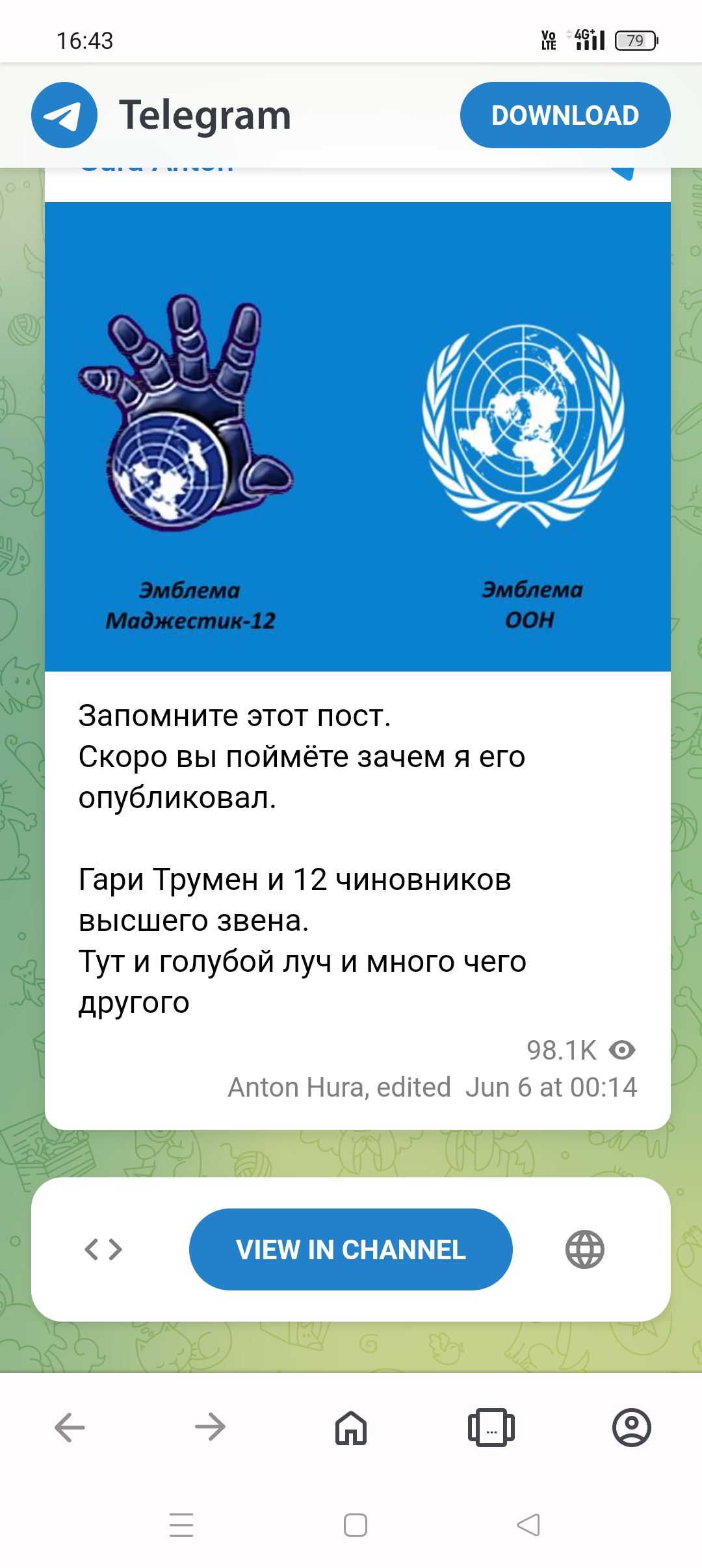
Task: Tap the globe icon
Action: tap(584, 1249)
